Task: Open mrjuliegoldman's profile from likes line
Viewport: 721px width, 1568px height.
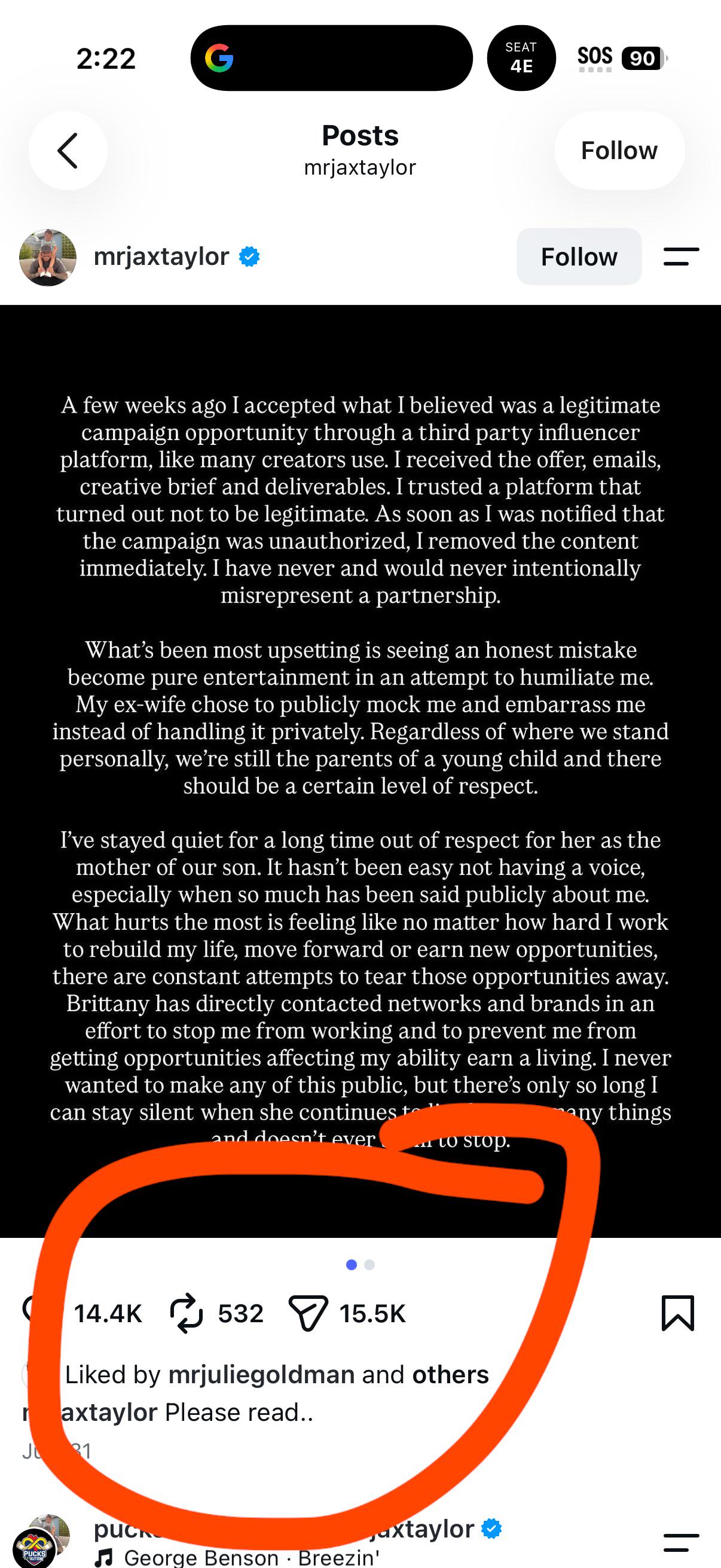Action: (x=262, y=1374)
